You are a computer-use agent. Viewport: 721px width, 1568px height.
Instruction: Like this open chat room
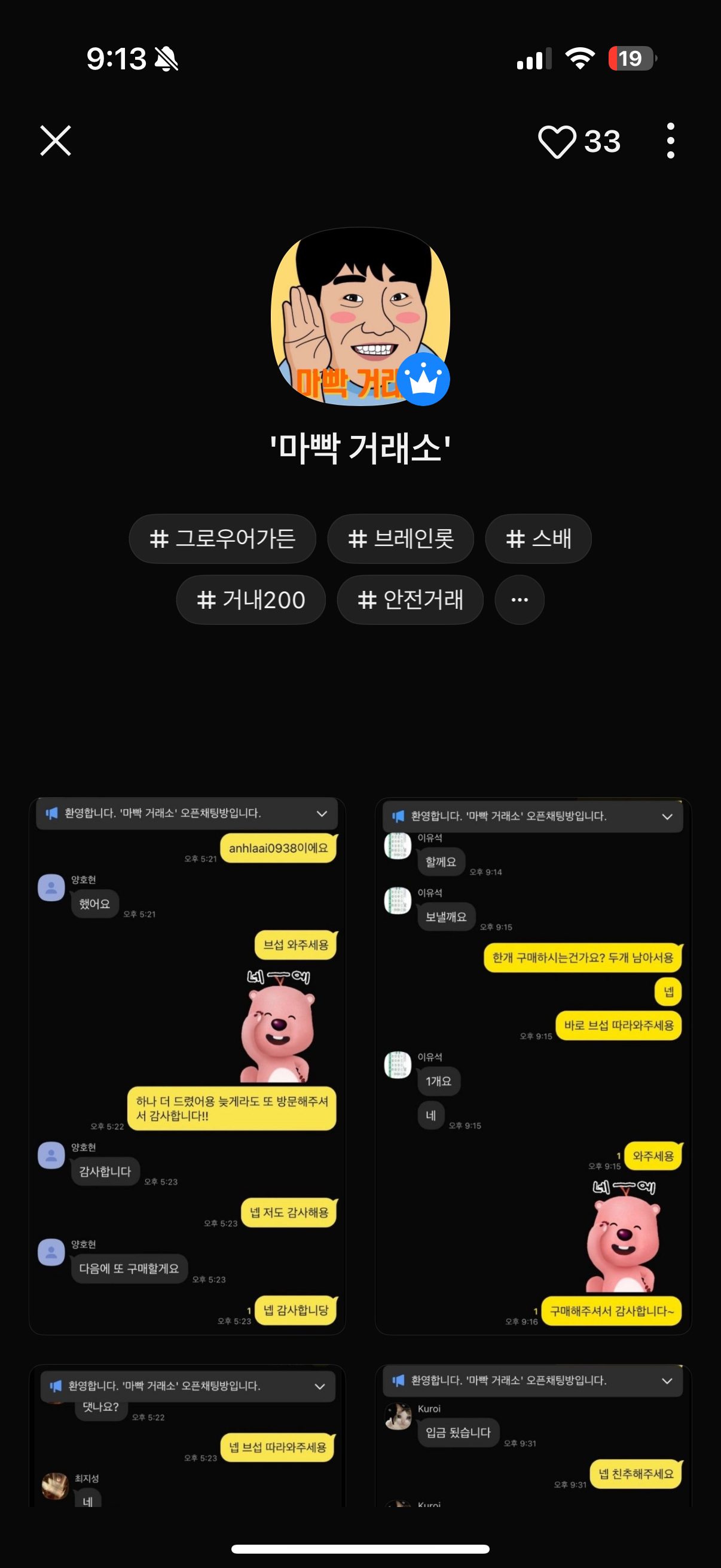(557, 141)
